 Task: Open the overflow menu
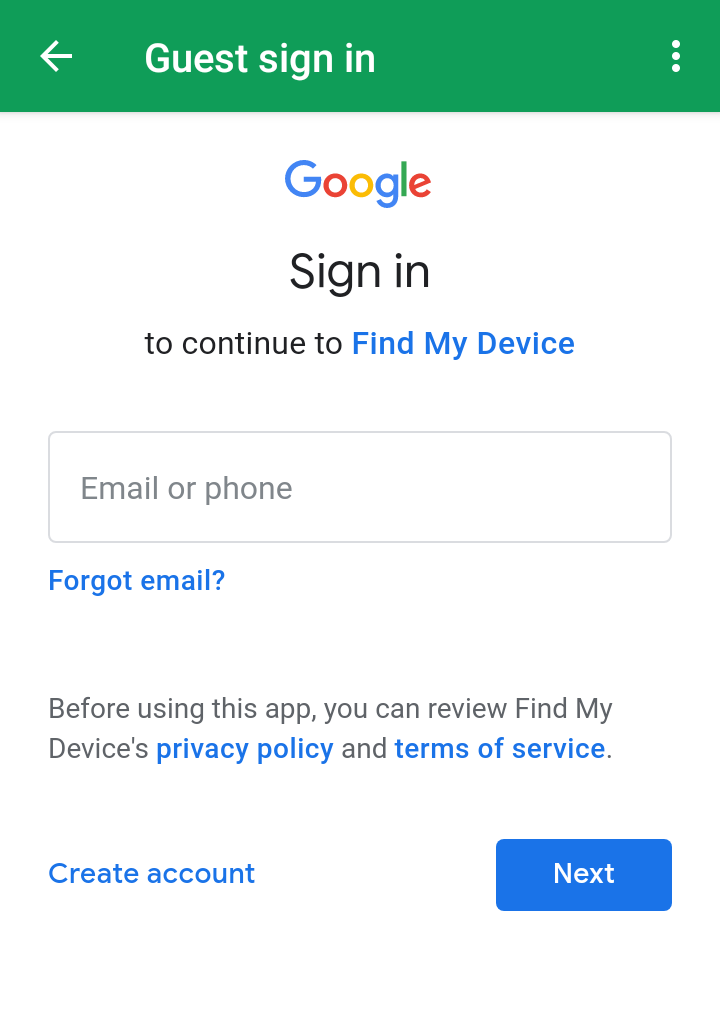pos(676,57)
